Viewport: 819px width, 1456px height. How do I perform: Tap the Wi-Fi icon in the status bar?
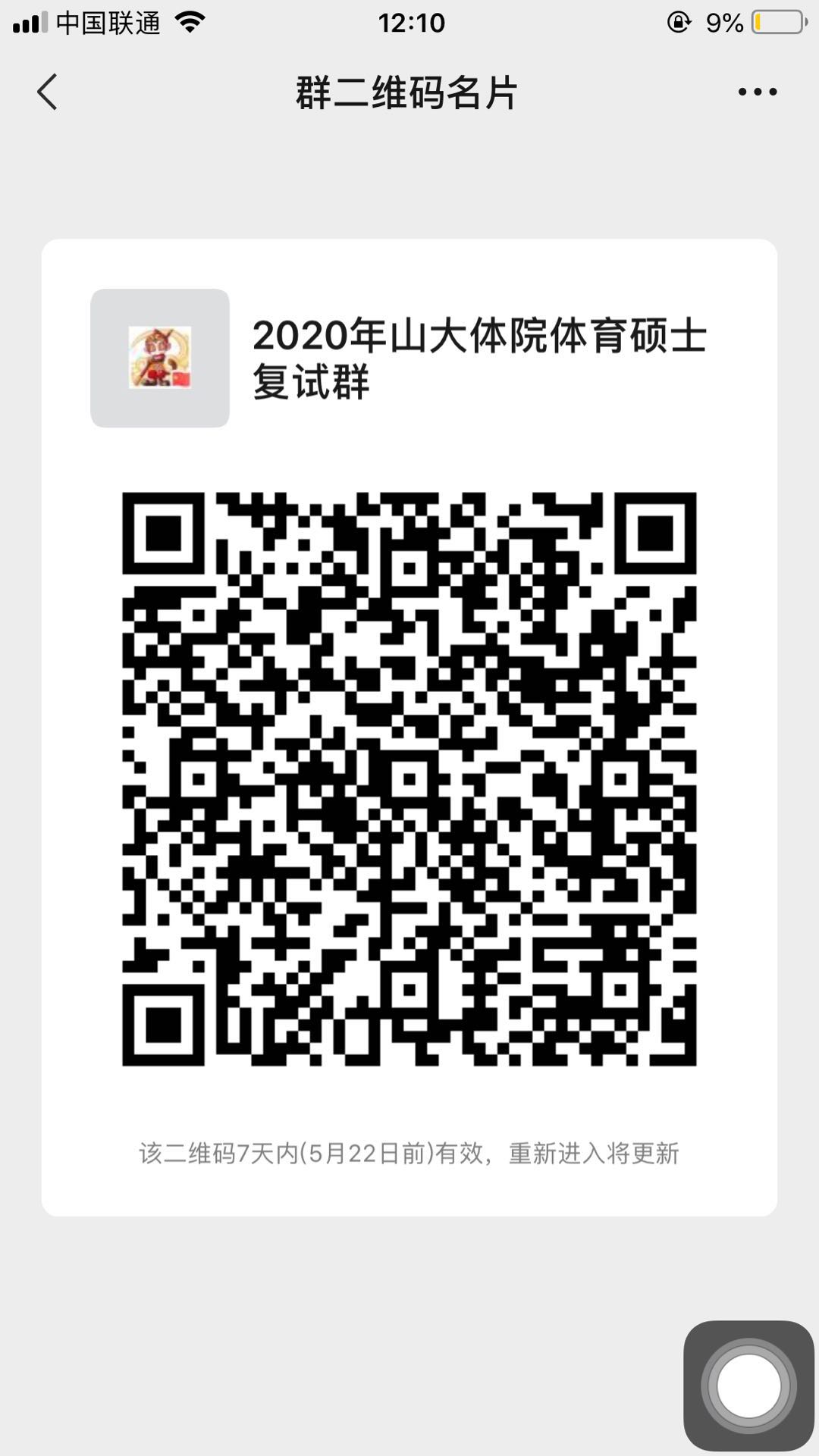pyautogui.click(x=188, y=23)
